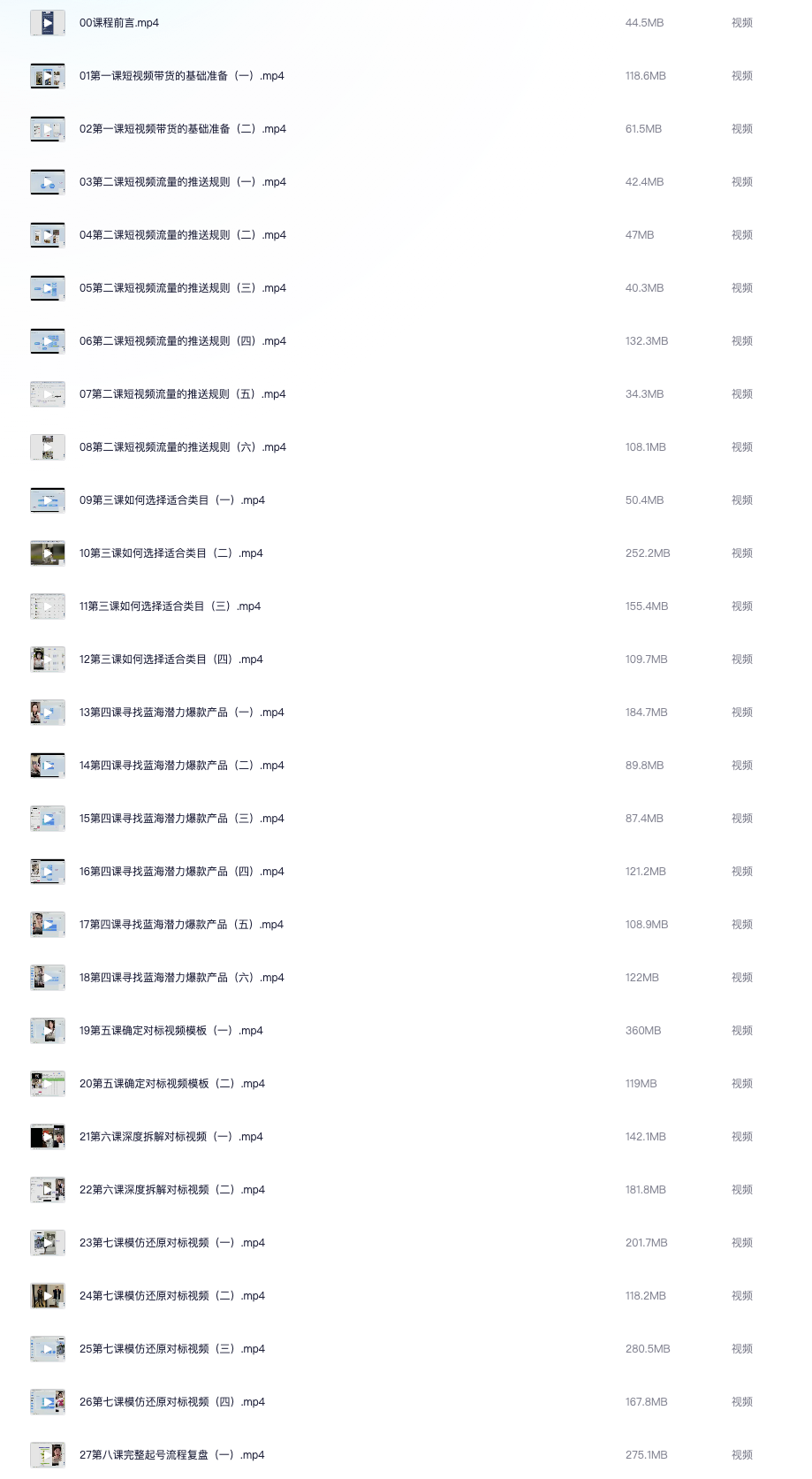The width and height of the screenshot is (812, 1479).
Task: Open 22第六课深度拆解对标视频（二）.mp4
Action: (x=172, y=1190)
